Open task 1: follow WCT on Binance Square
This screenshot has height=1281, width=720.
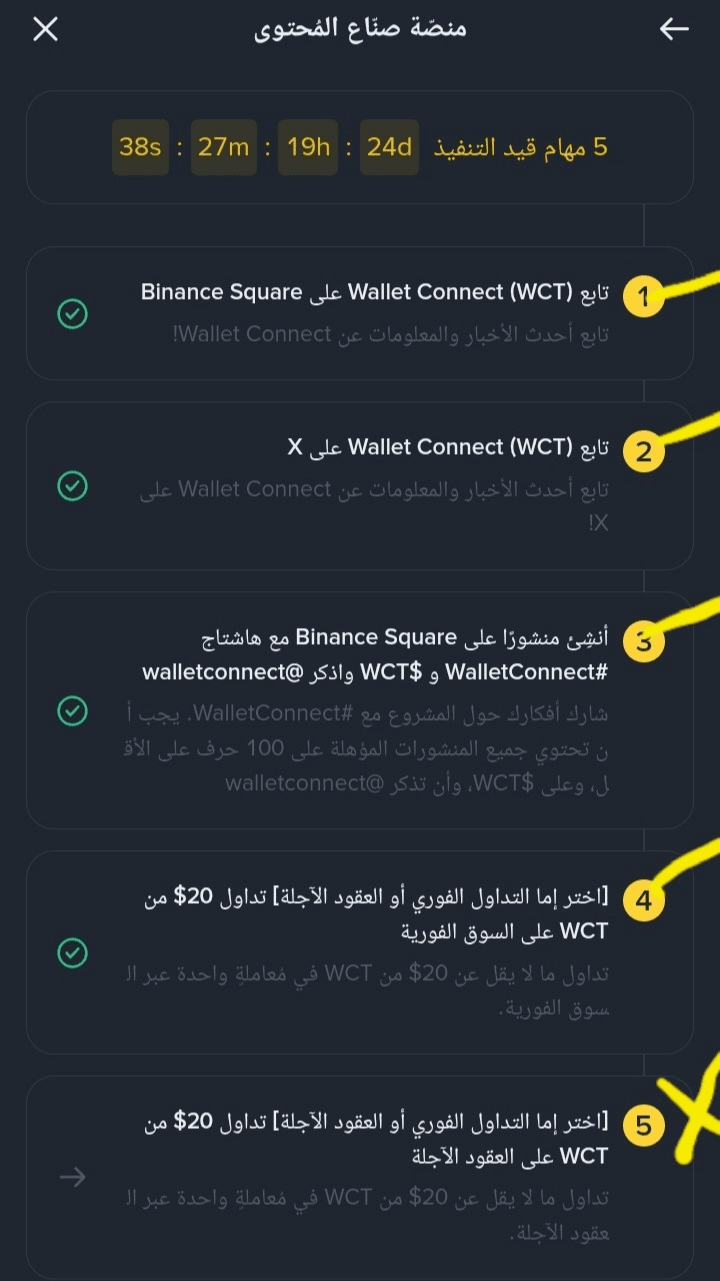[x=360, y=313]
